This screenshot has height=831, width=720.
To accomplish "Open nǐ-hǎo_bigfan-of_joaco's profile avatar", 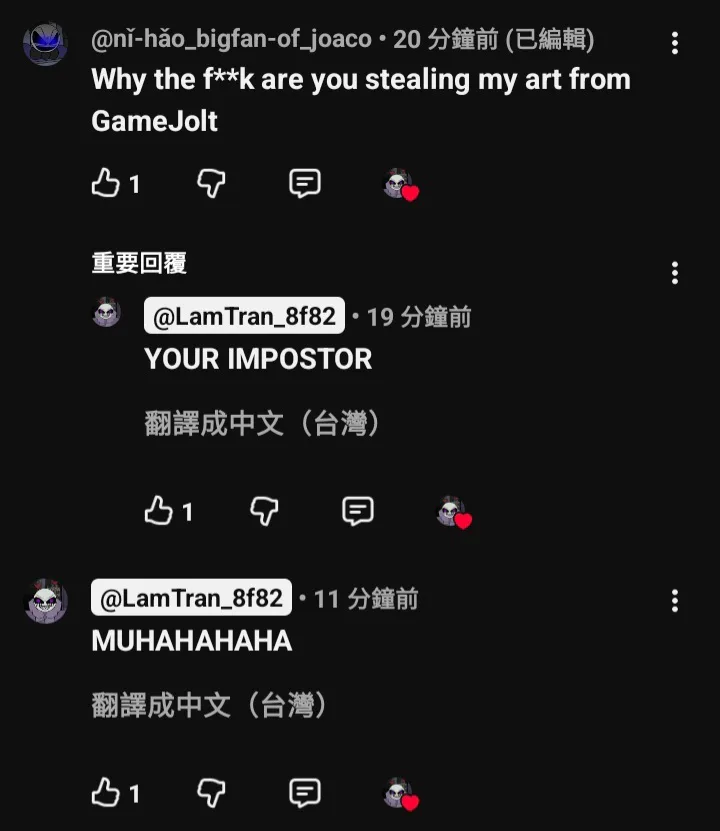I will coord(45,44).
